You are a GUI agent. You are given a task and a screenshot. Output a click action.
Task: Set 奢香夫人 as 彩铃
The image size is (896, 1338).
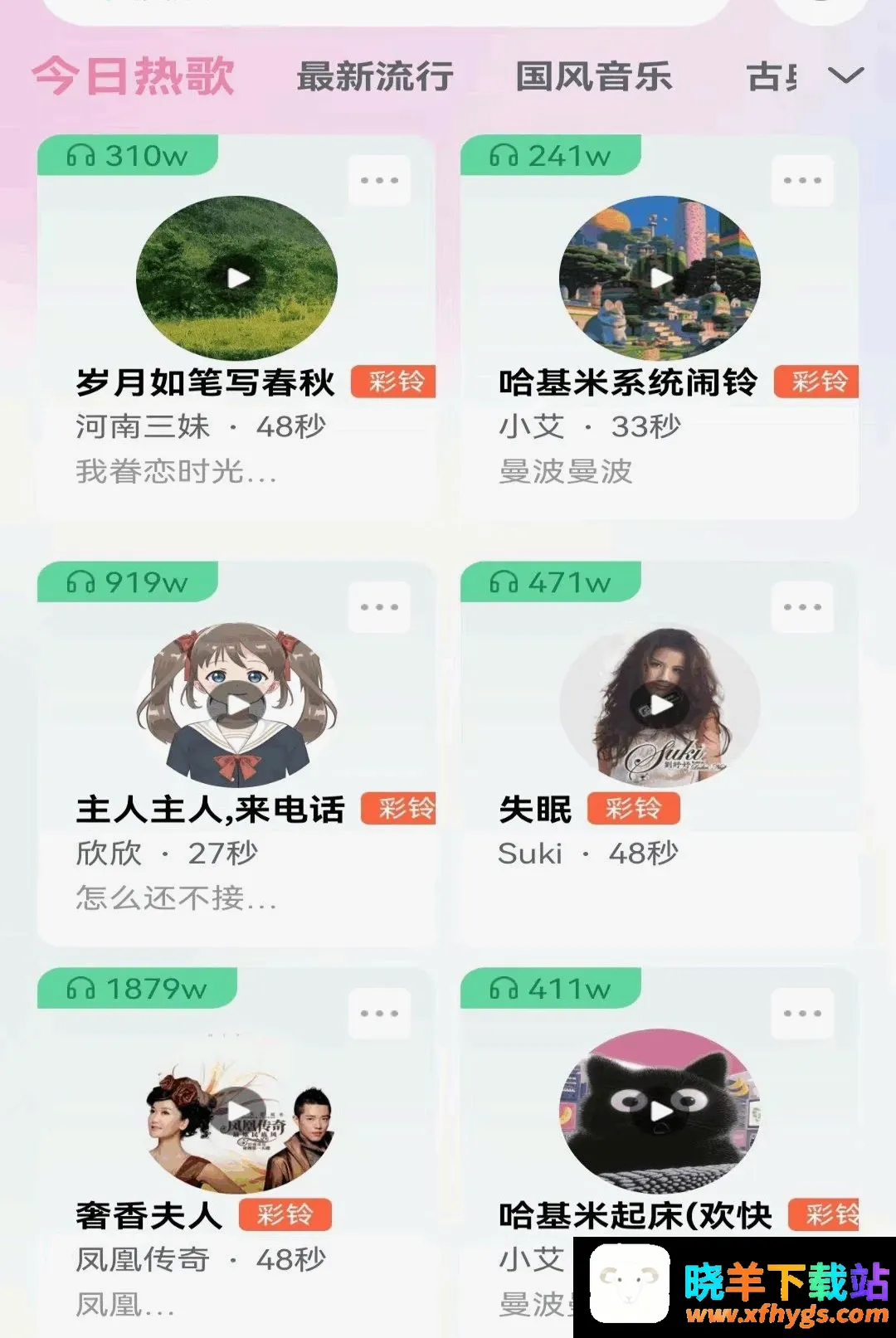285,1214
